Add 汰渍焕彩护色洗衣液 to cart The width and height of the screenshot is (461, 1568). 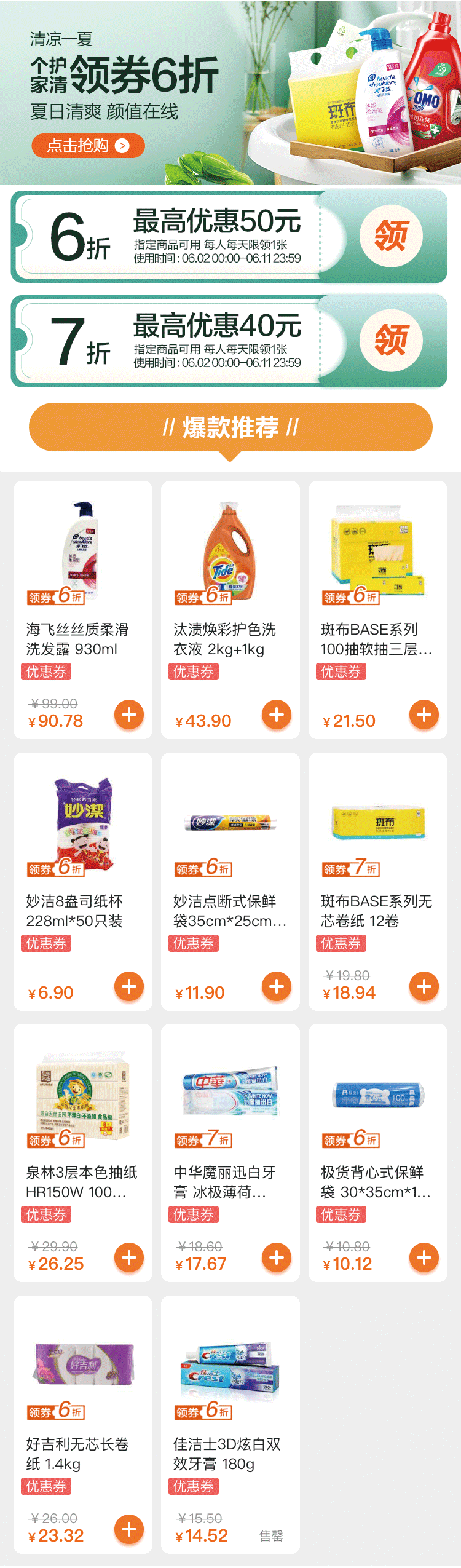277,715
